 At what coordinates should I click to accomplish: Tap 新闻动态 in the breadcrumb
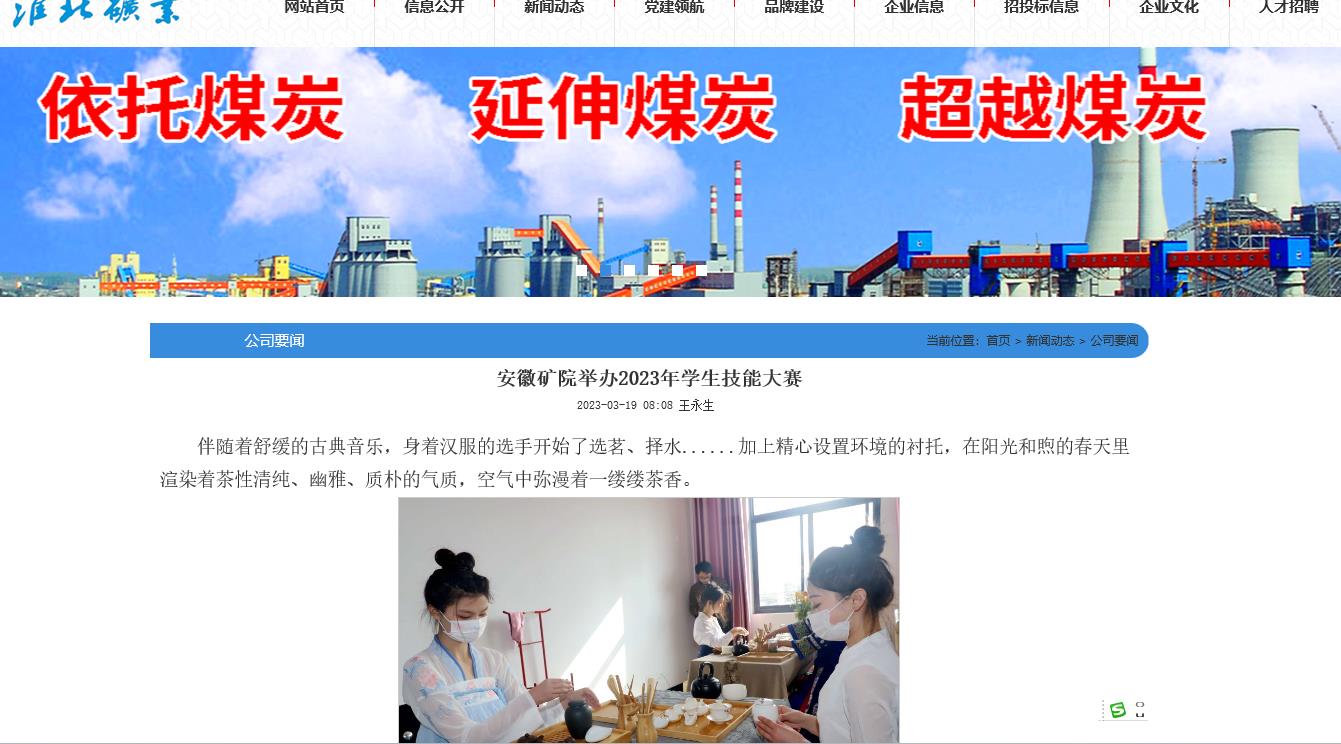1050,341
